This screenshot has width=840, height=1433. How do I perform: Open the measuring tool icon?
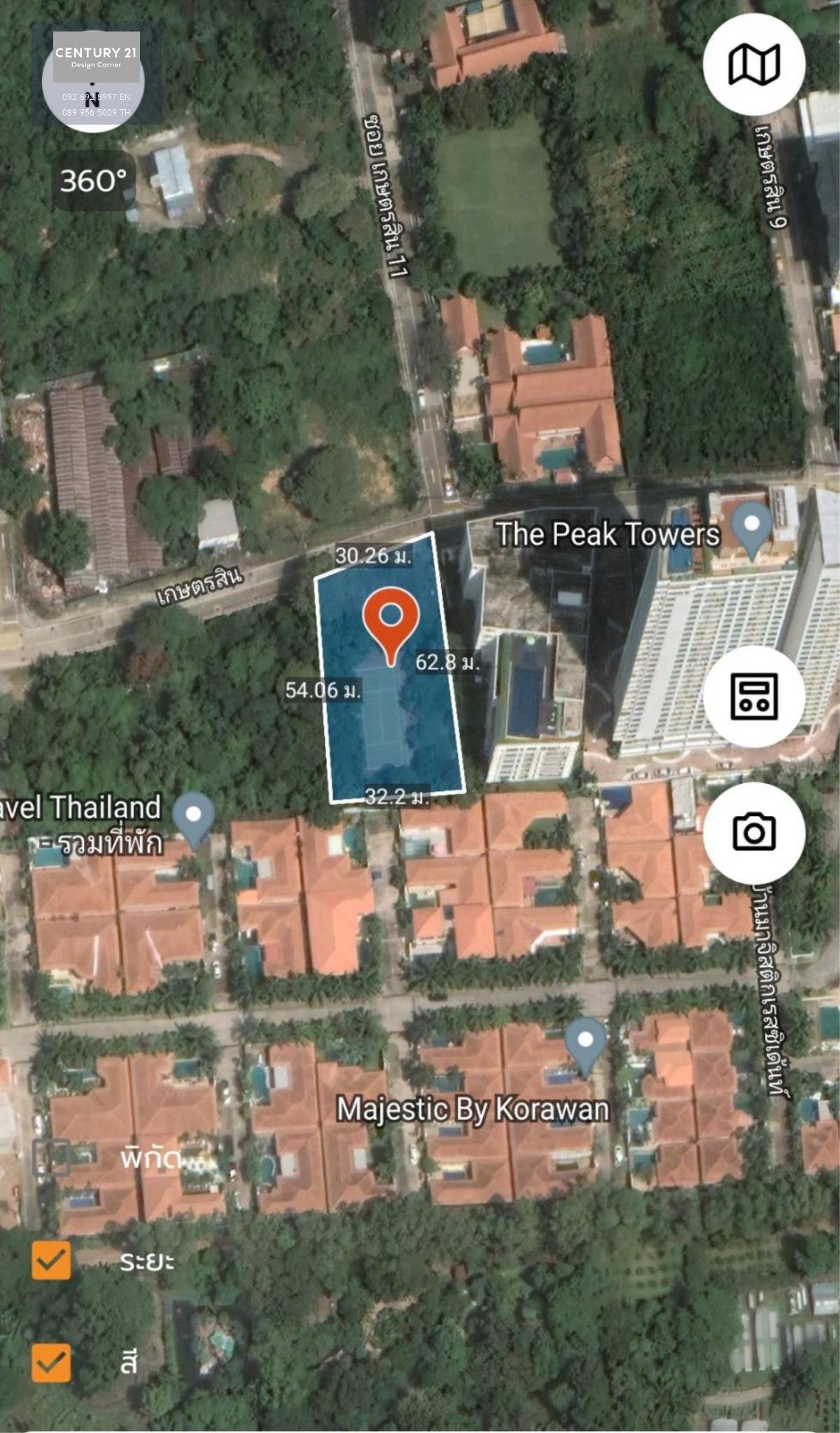tap(754, 697)
